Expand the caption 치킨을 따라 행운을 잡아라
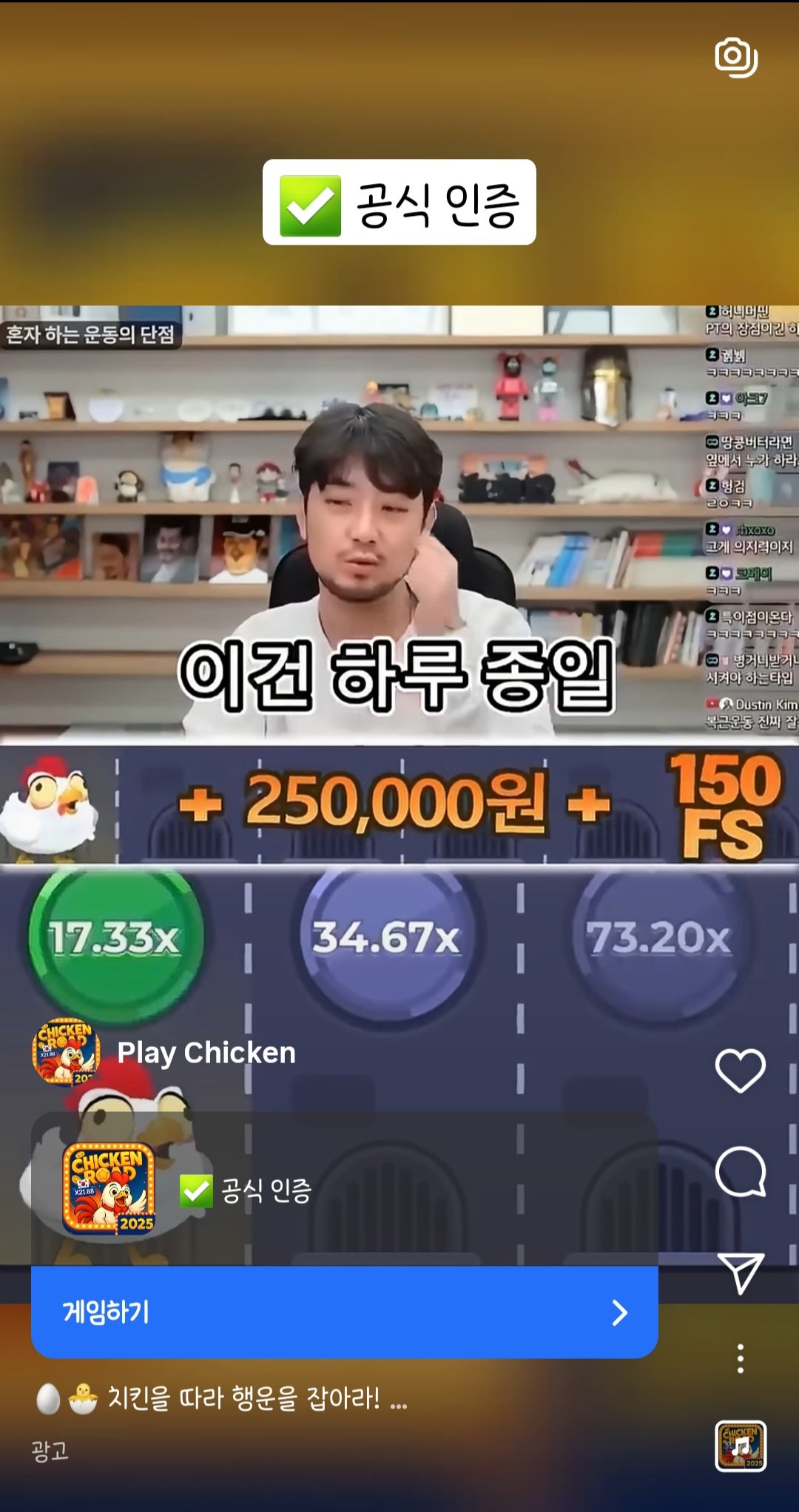799x1512 pixels. (x=244, y=1398)
